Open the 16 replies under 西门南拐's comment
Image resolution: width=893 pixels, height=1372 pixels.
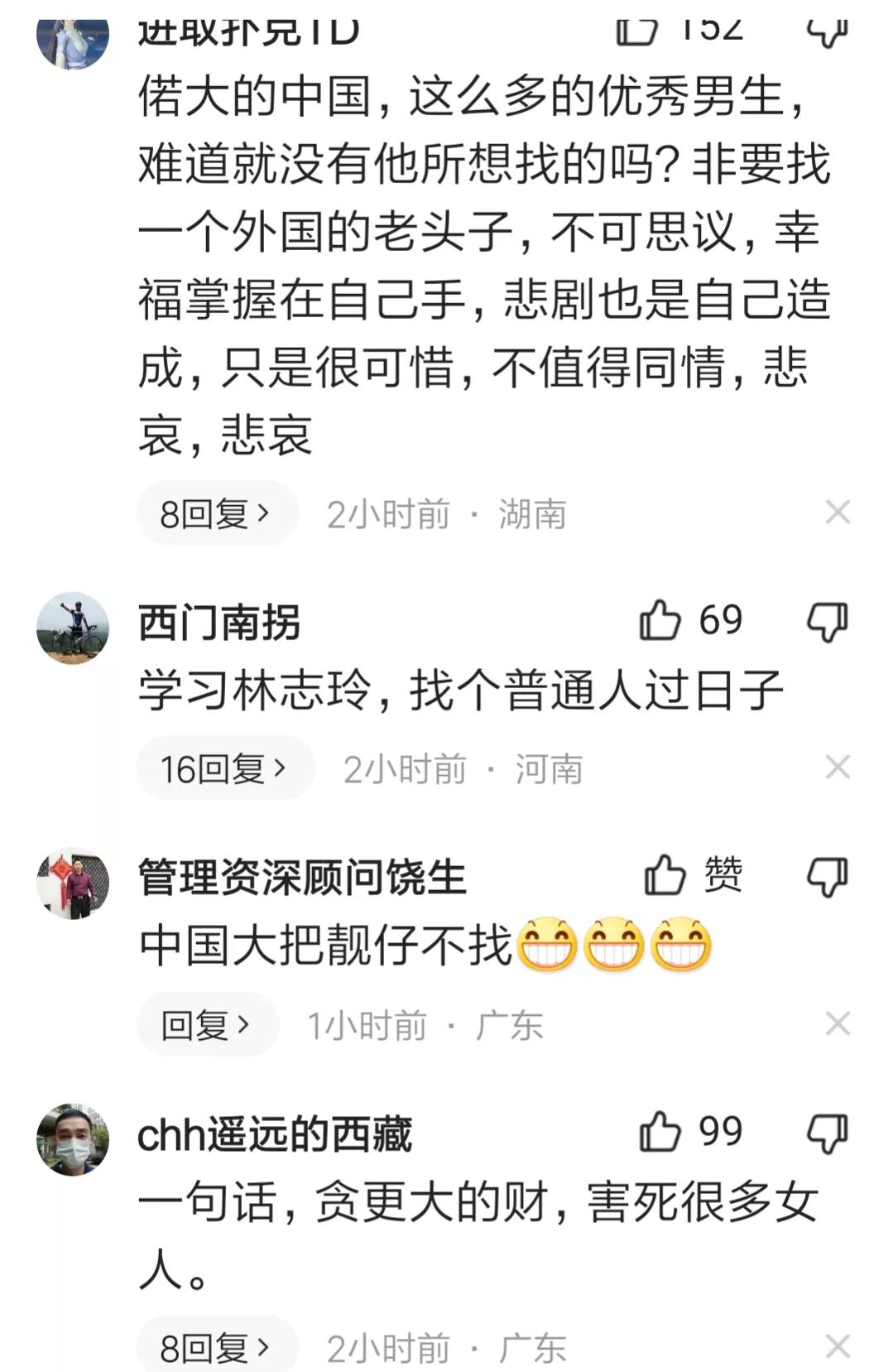point(225,768)
